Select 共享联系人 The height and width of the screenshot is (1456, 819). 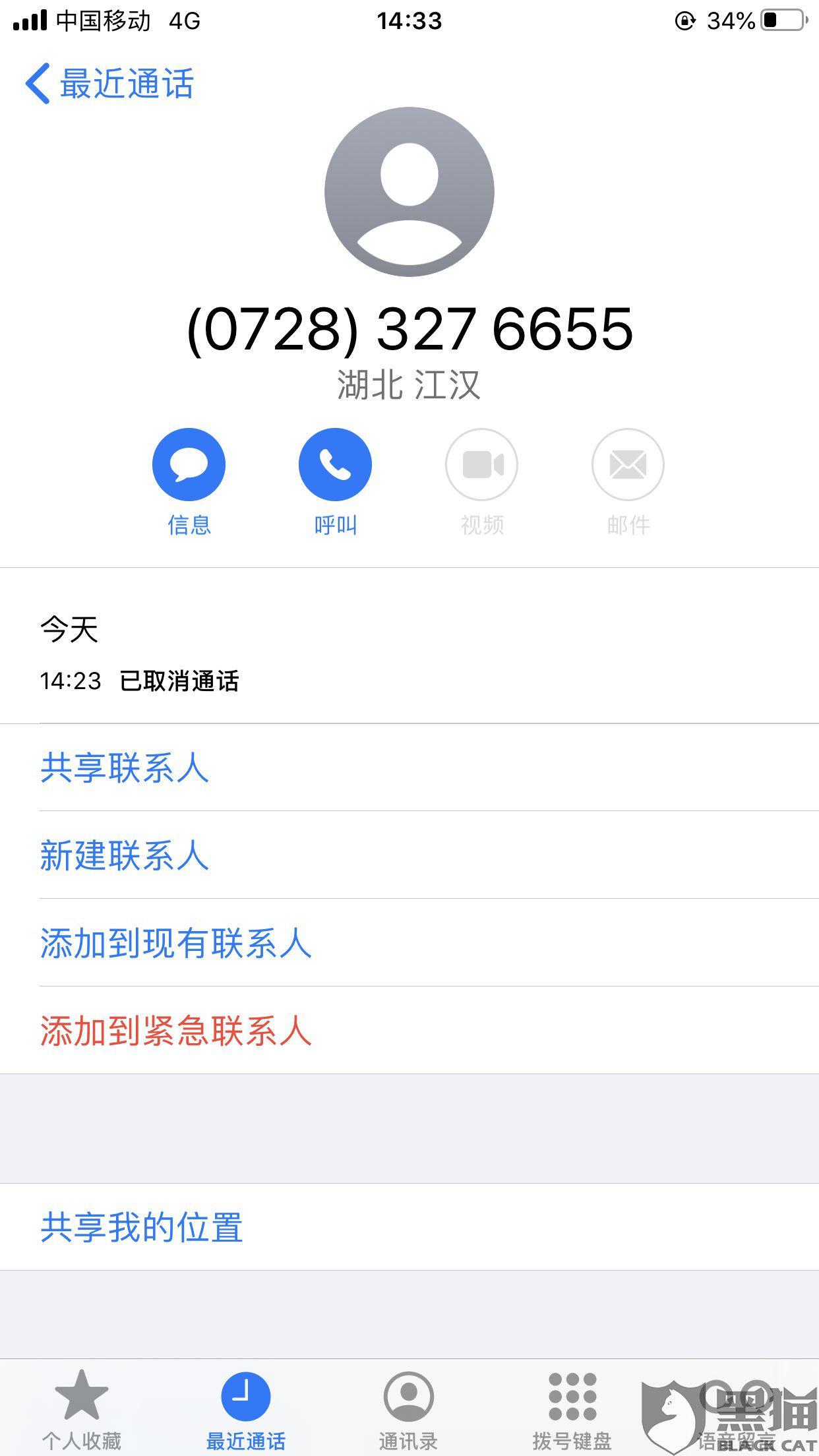pyautogui.click(x=409, y=768)
